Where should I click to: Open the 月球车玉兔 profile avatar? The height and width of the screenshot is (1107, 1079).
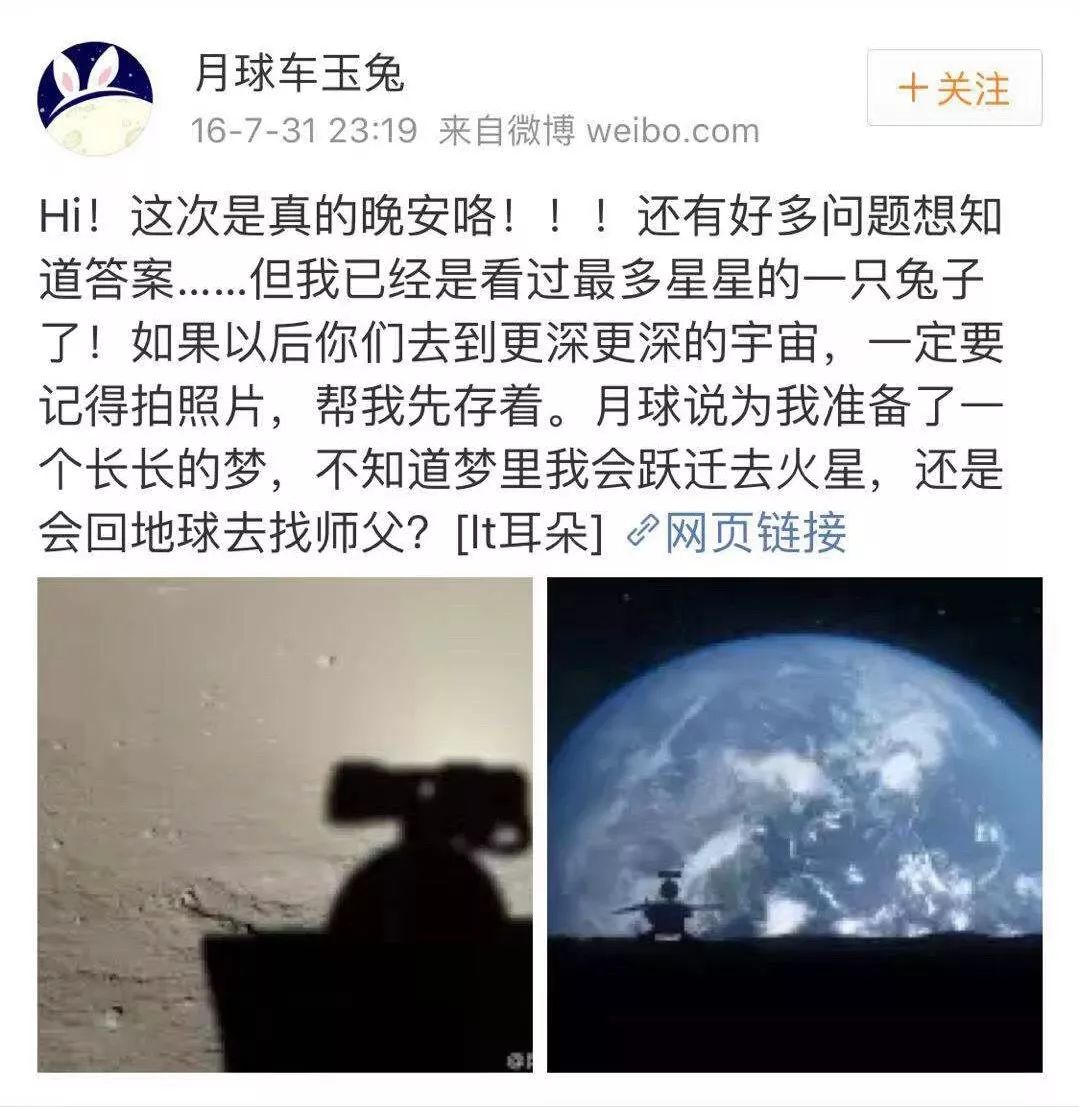click(95, 99)
